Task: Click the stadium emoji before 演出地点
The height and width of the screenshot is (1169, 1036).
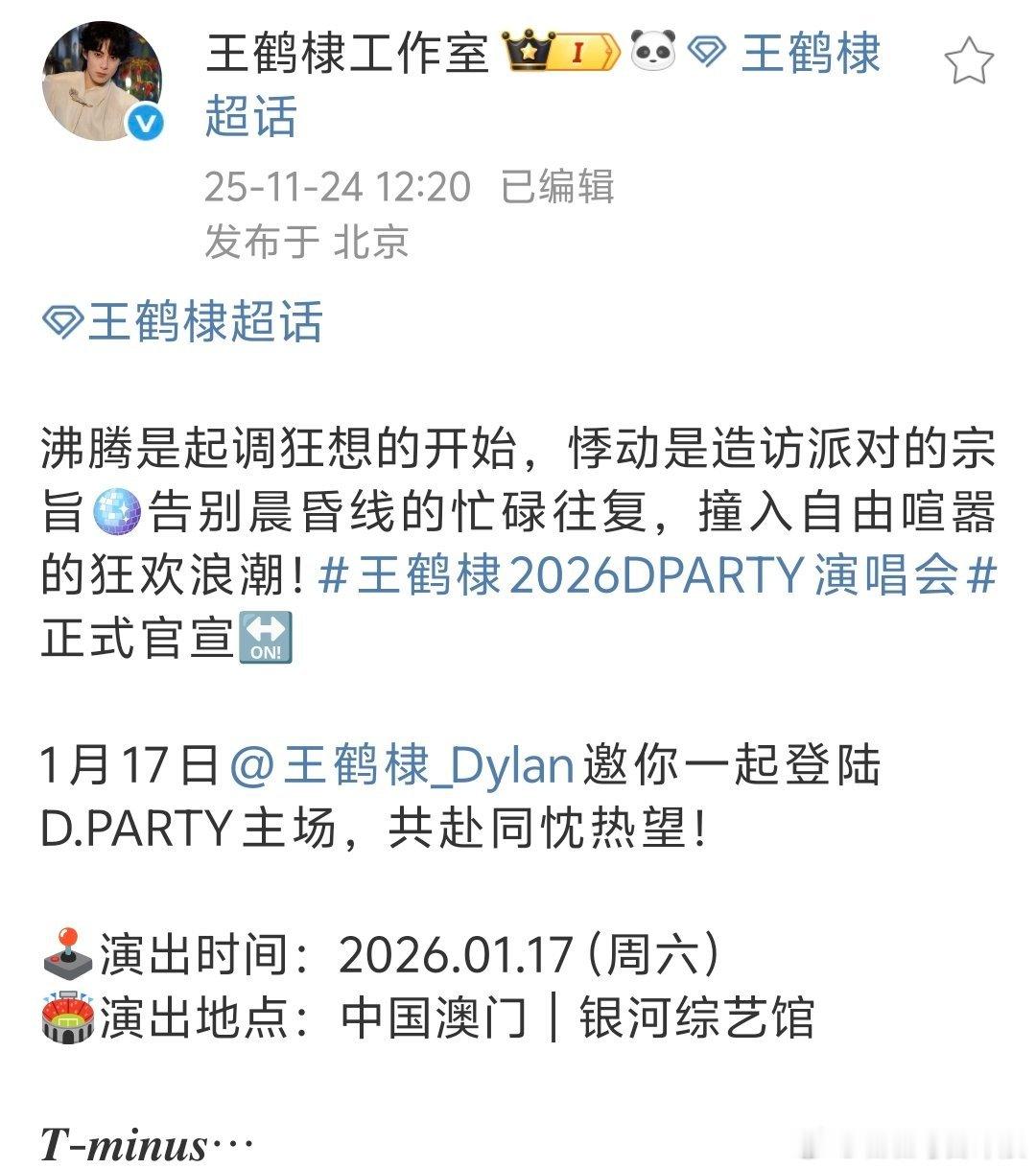Action: (67, 1014)
